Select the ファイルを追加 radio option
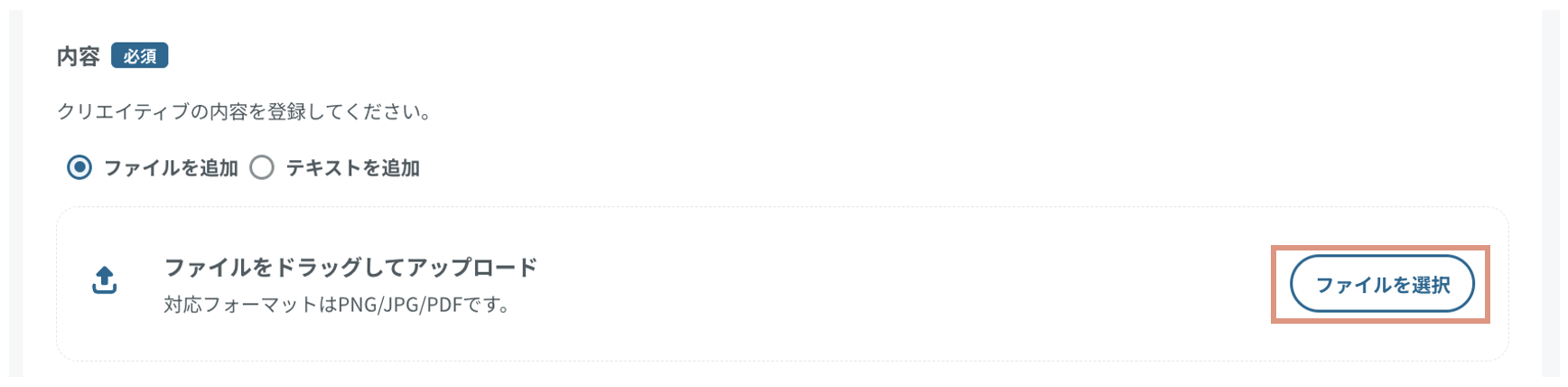Image resolution: width=1568 pixels, height=387 pixels. click(79, 168)
